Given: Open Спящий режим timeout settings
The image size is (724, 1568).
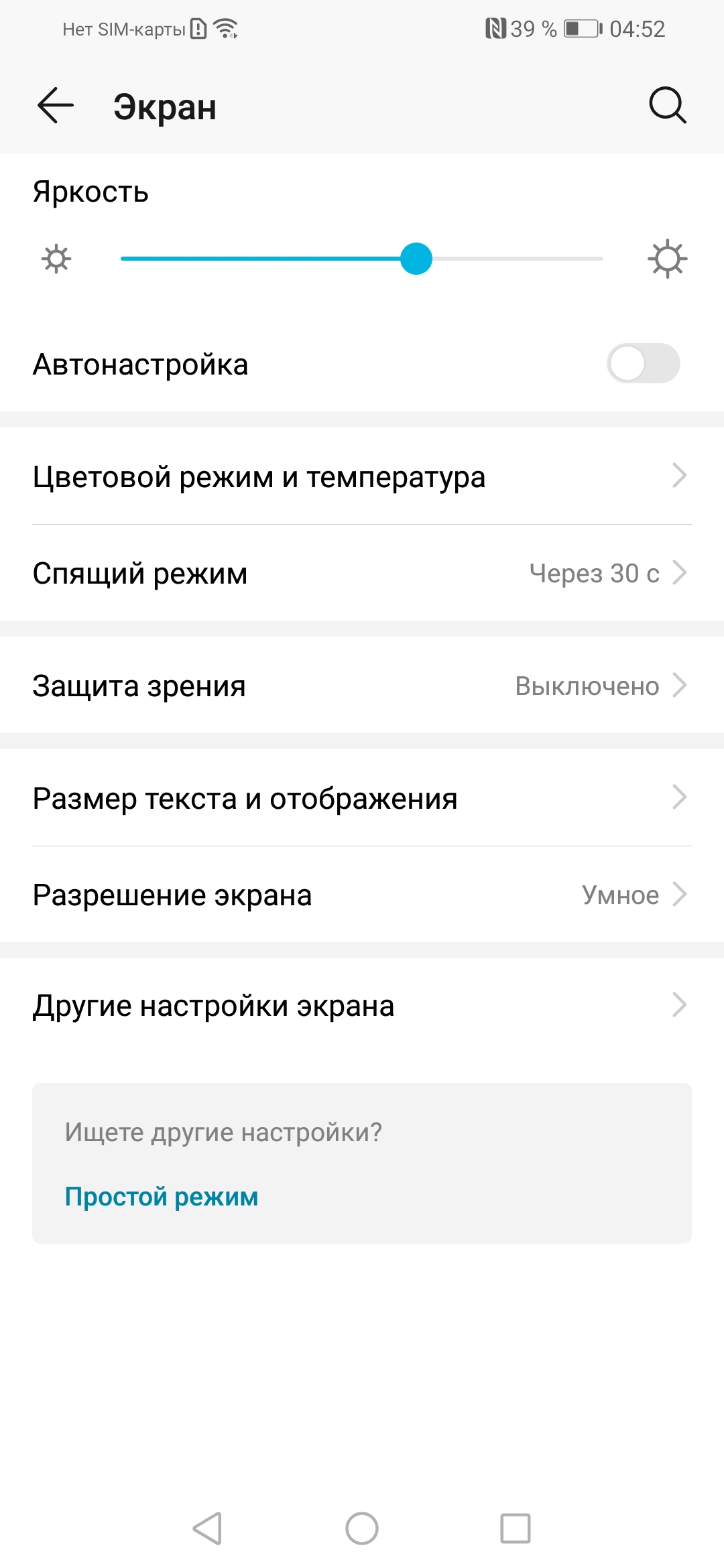Looking at the screenshot, I should pyautogui.click(x=362, y=574).
